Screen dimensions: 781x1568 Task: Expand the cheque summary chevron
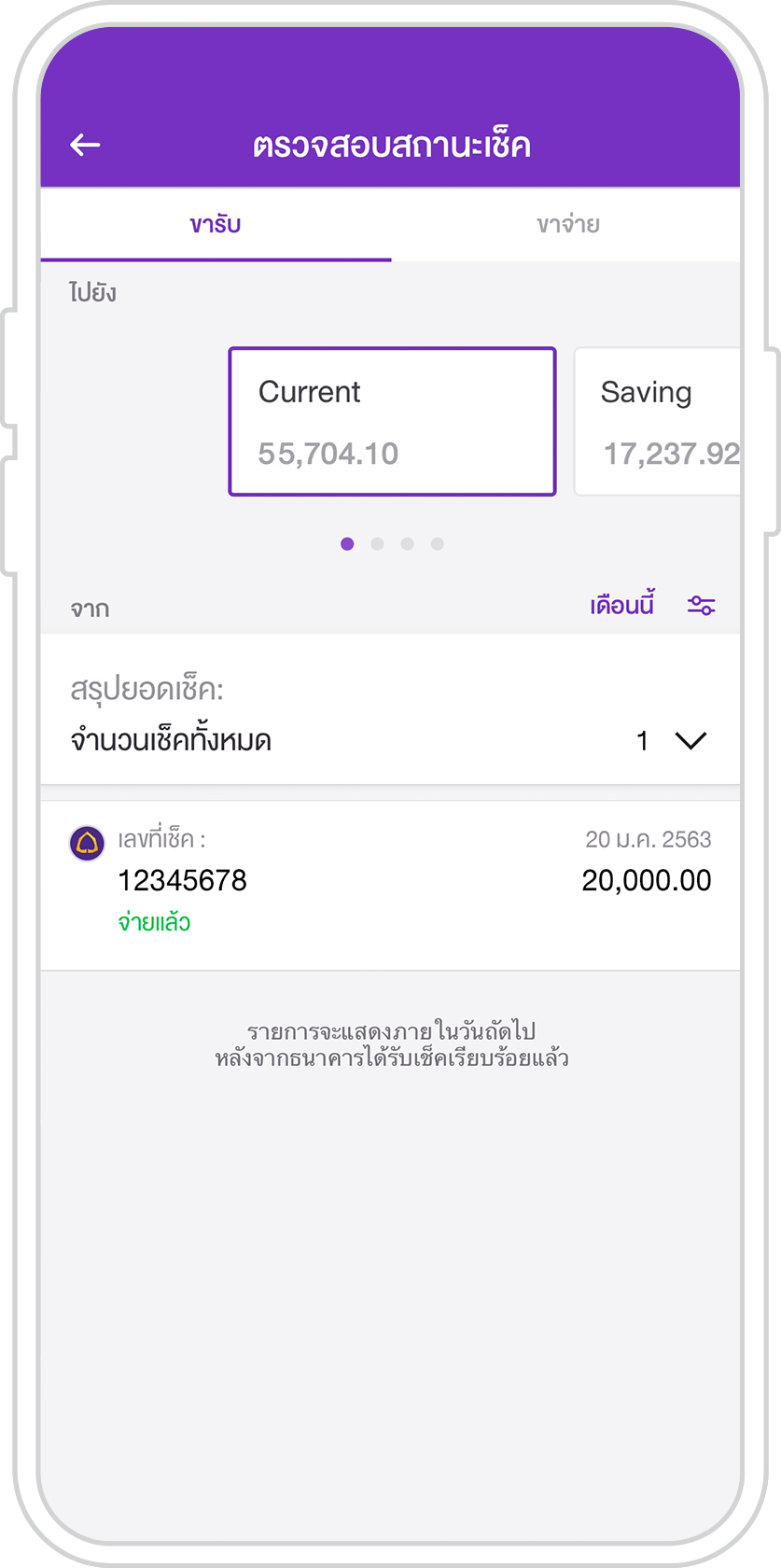690,741
